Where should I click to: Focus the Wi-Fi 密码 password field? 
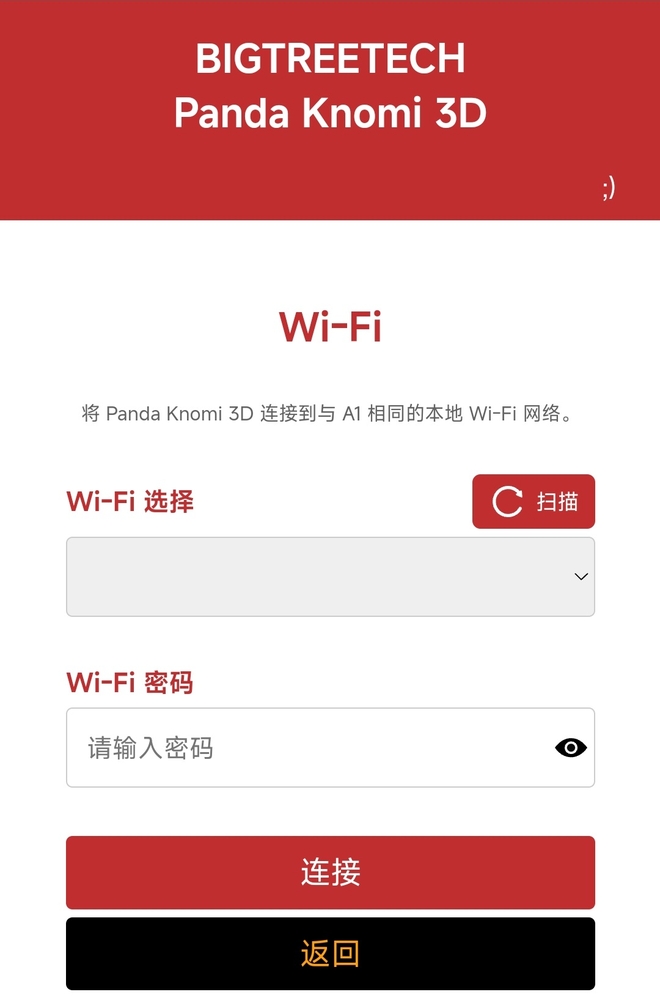(x=310, y=748)
